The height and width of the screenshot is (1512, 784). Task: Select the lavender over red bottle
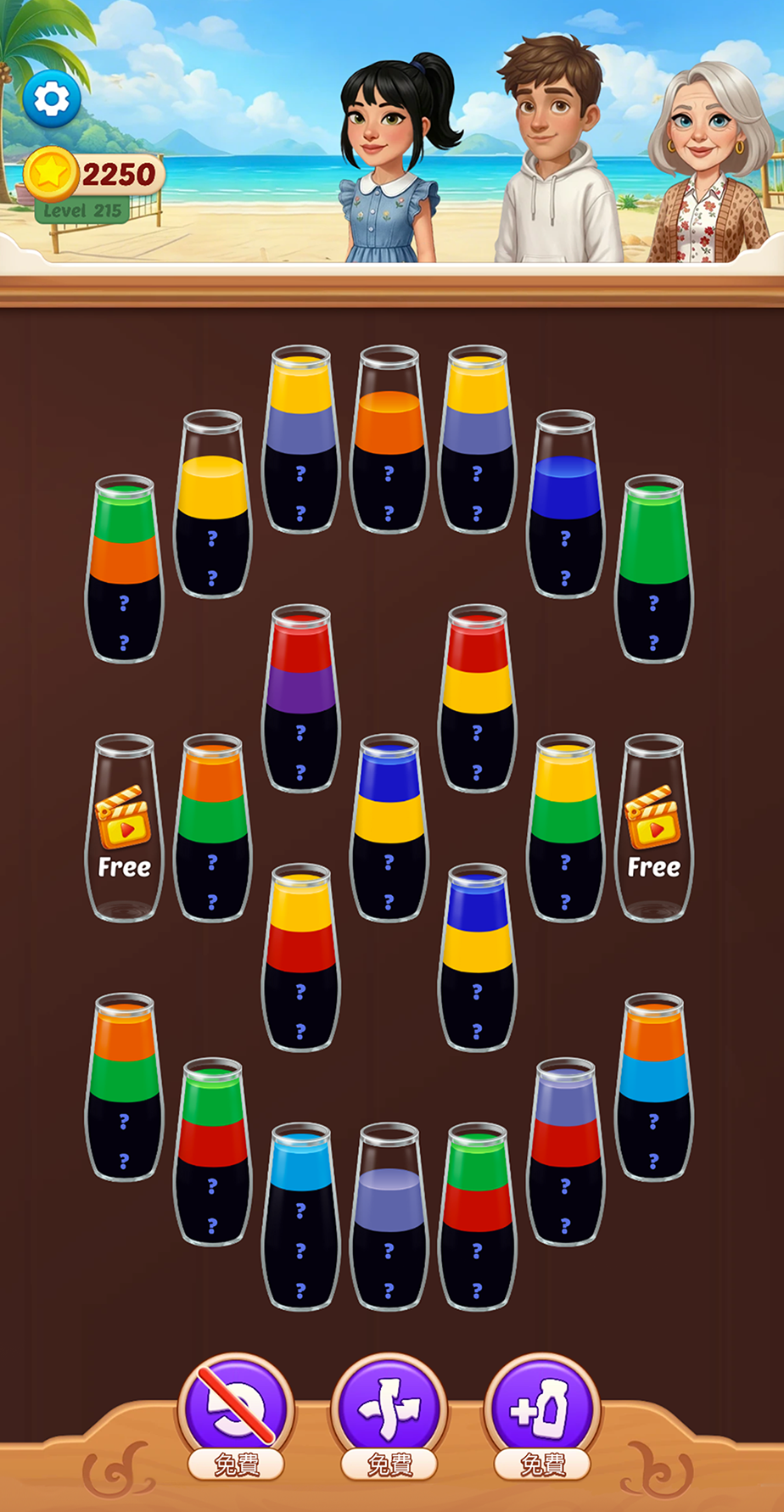click(x=565, y=1151)
